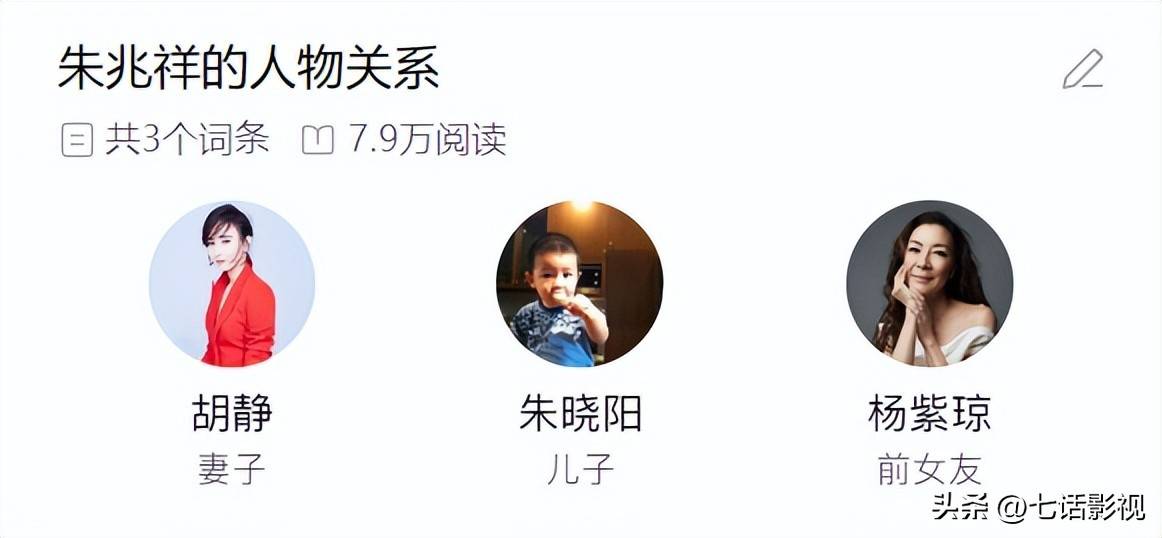Open the 朱晓阳 entry labeled 儿子

click(580, 285)
